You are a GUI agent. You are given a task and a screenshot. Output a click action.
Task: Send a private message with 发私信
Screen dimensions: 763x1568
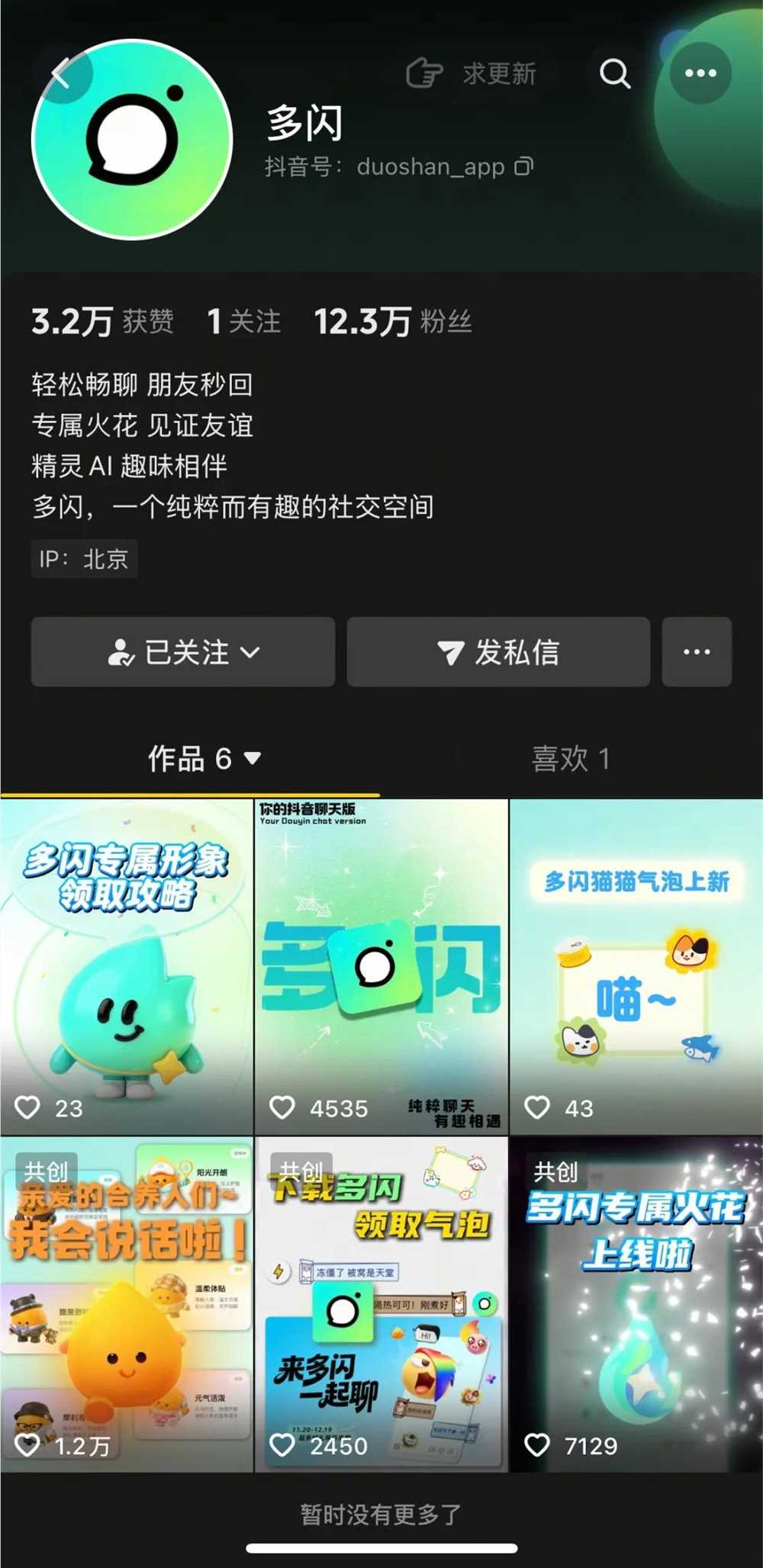[497, 652]
